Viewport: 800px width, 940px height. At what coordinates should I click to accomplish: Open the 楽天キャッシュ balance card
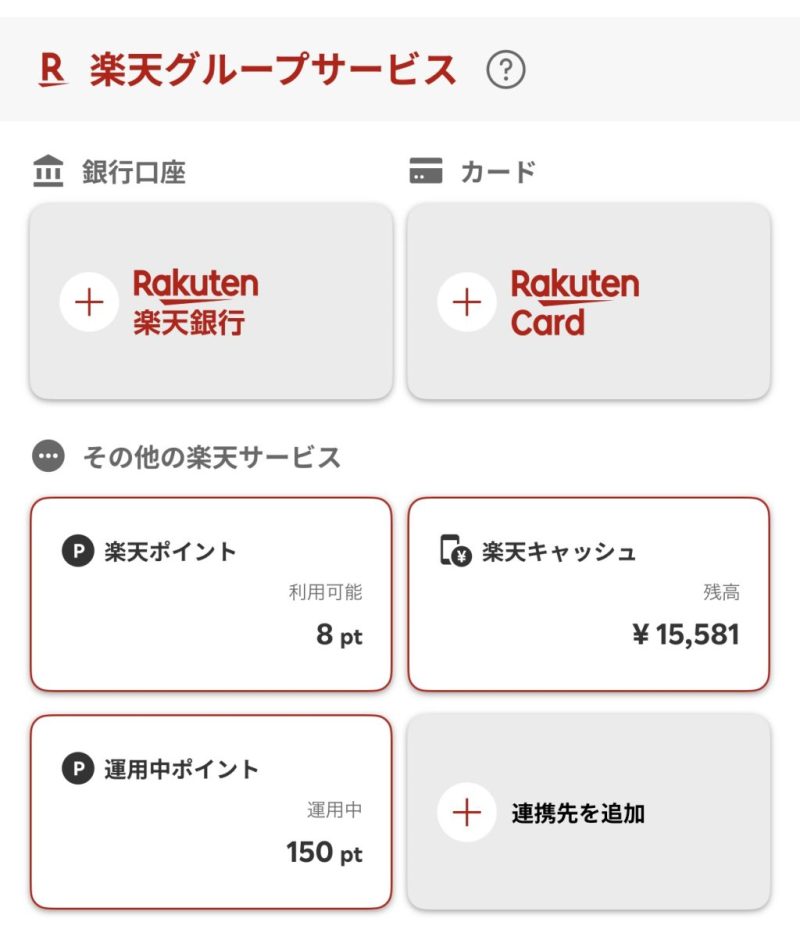[588, 594]
